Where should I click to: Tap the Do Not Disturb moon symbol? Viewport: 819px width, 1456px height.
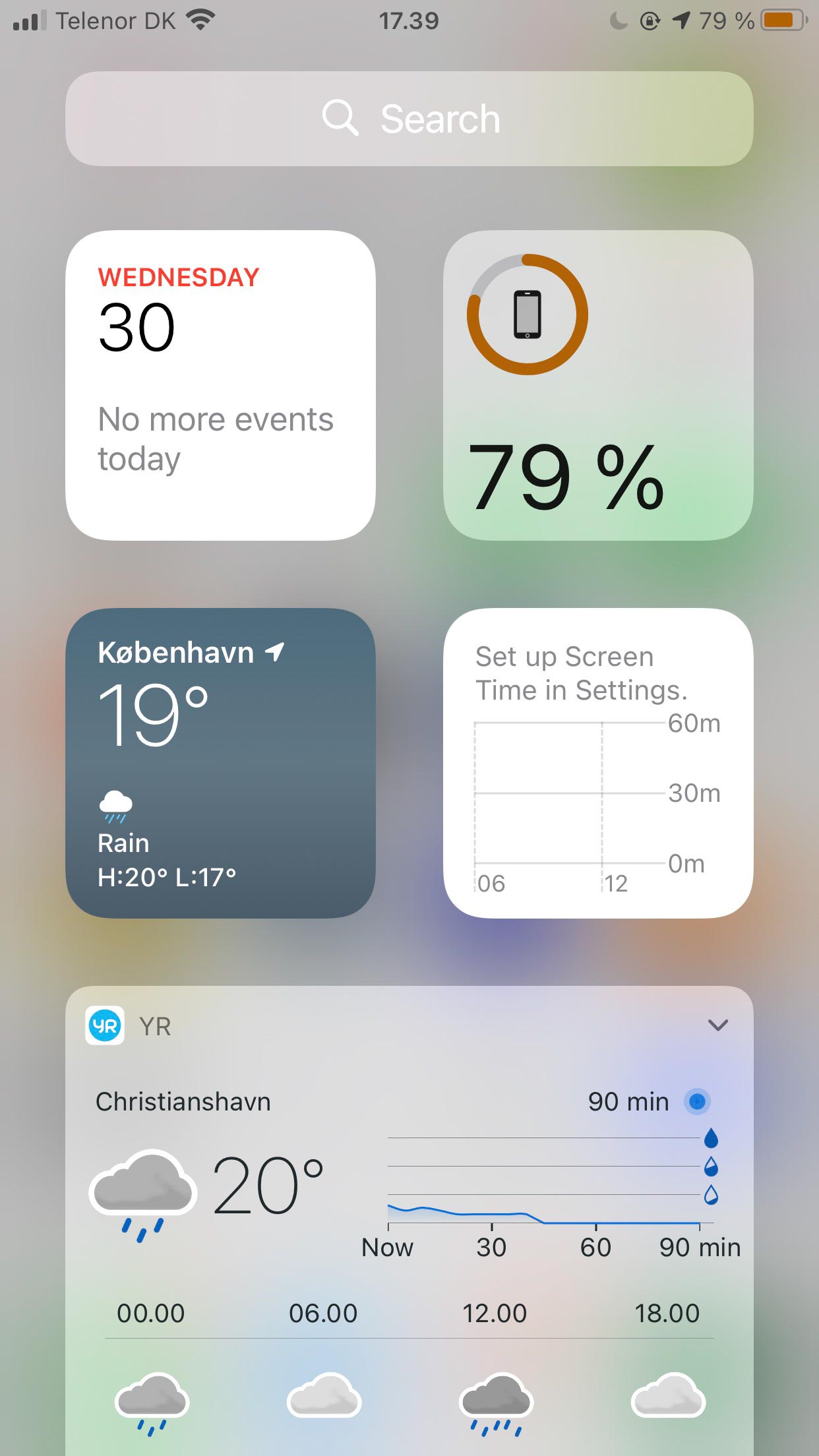(616, 20)
